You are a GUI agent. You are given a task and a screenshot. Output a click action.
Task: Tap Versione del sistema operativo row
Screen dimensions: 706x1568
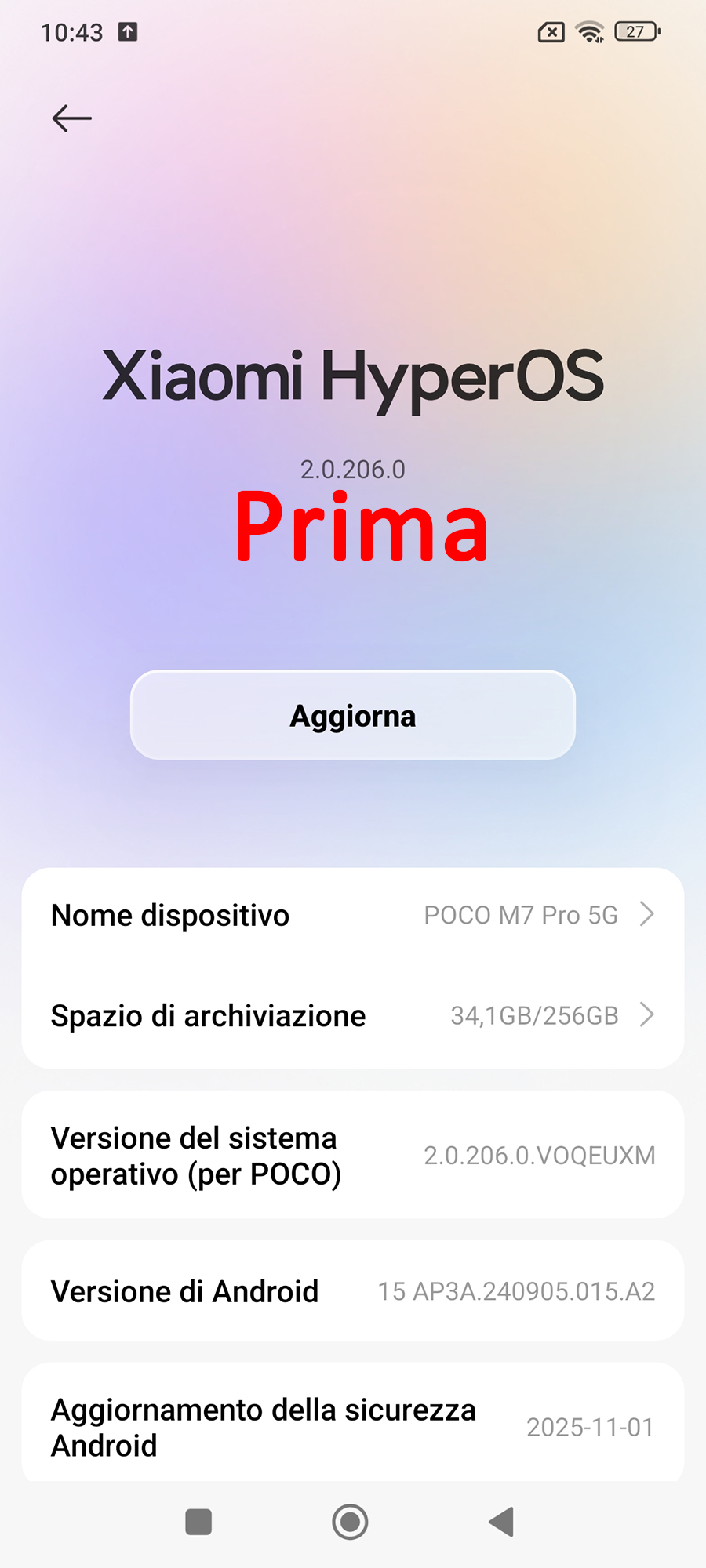tap(353, 1156)
